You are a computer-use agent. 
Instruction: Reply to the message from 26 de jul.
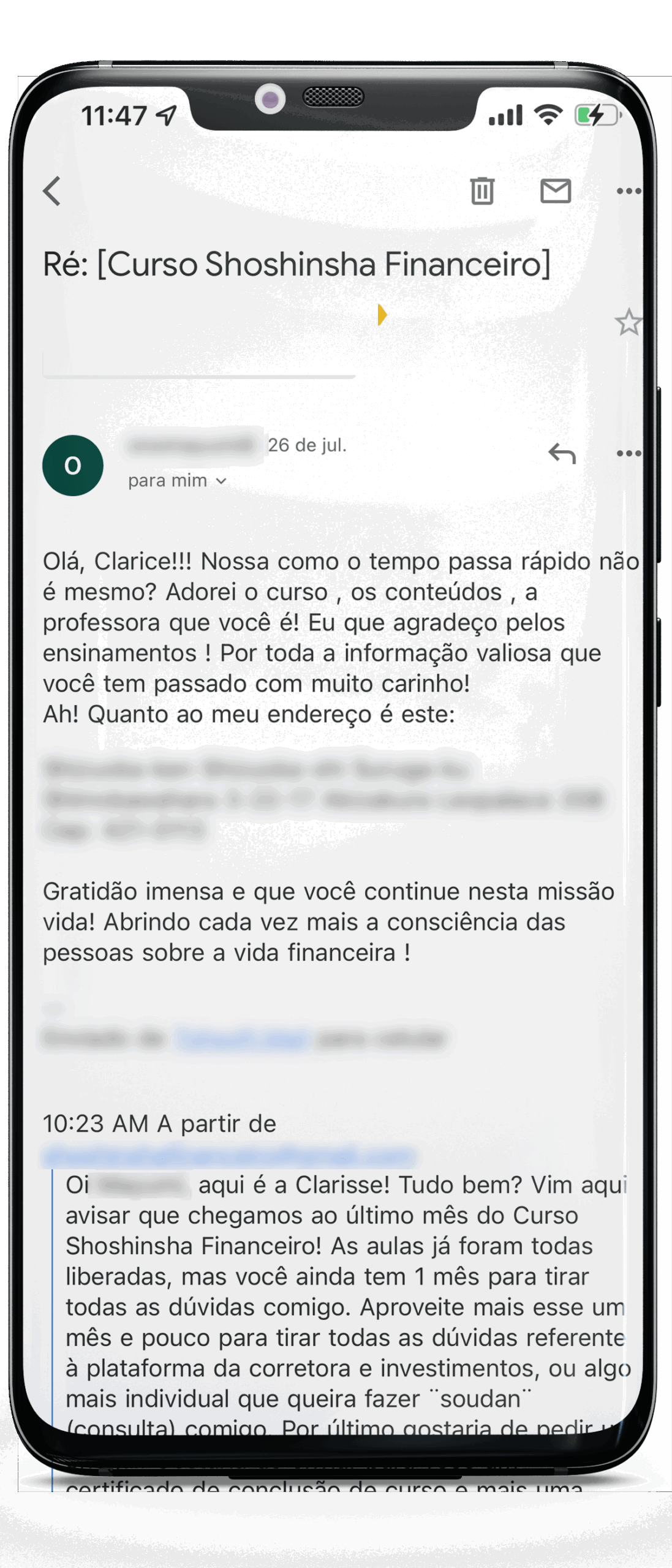(562, 454)
